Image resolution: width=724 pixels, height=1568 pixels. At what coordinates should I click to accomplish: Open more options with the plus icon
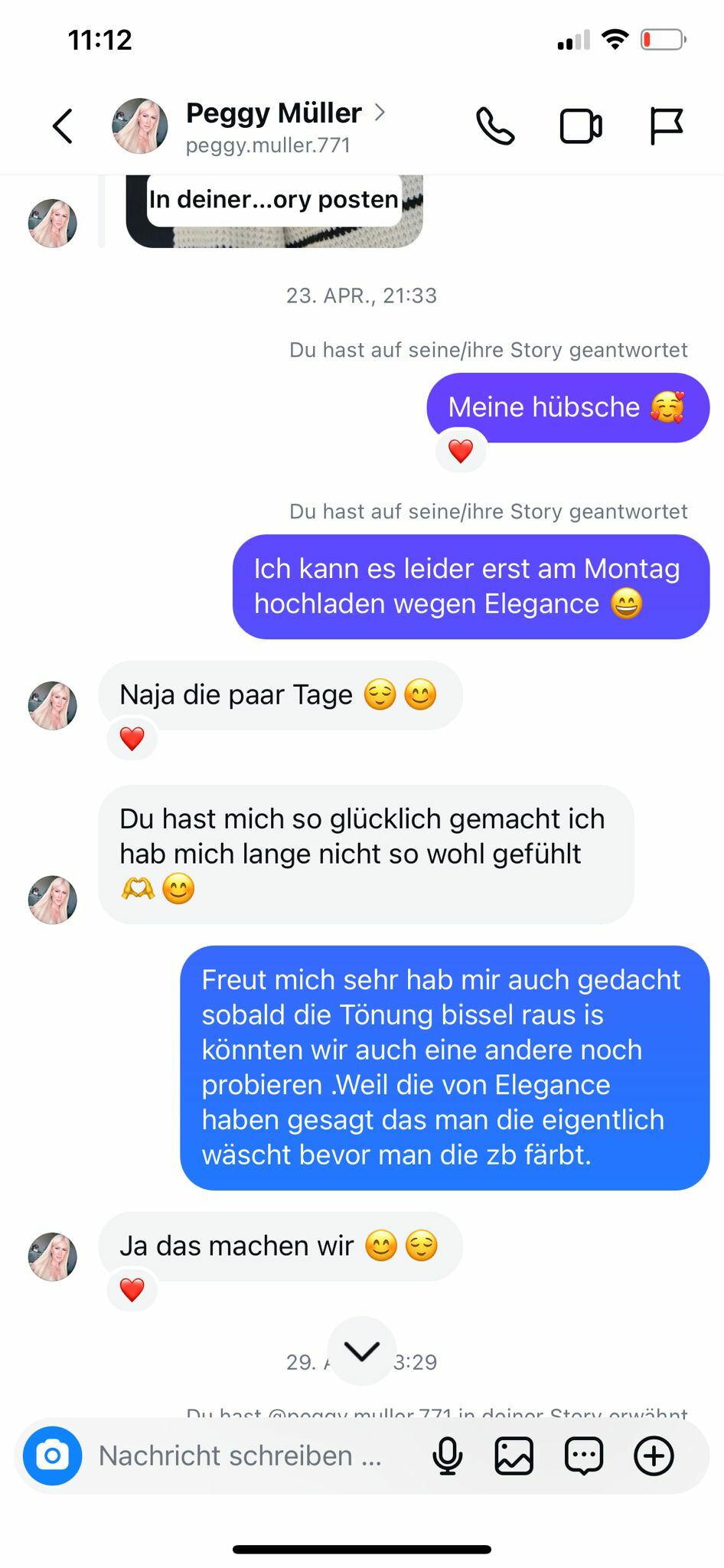pos(654,1455)
